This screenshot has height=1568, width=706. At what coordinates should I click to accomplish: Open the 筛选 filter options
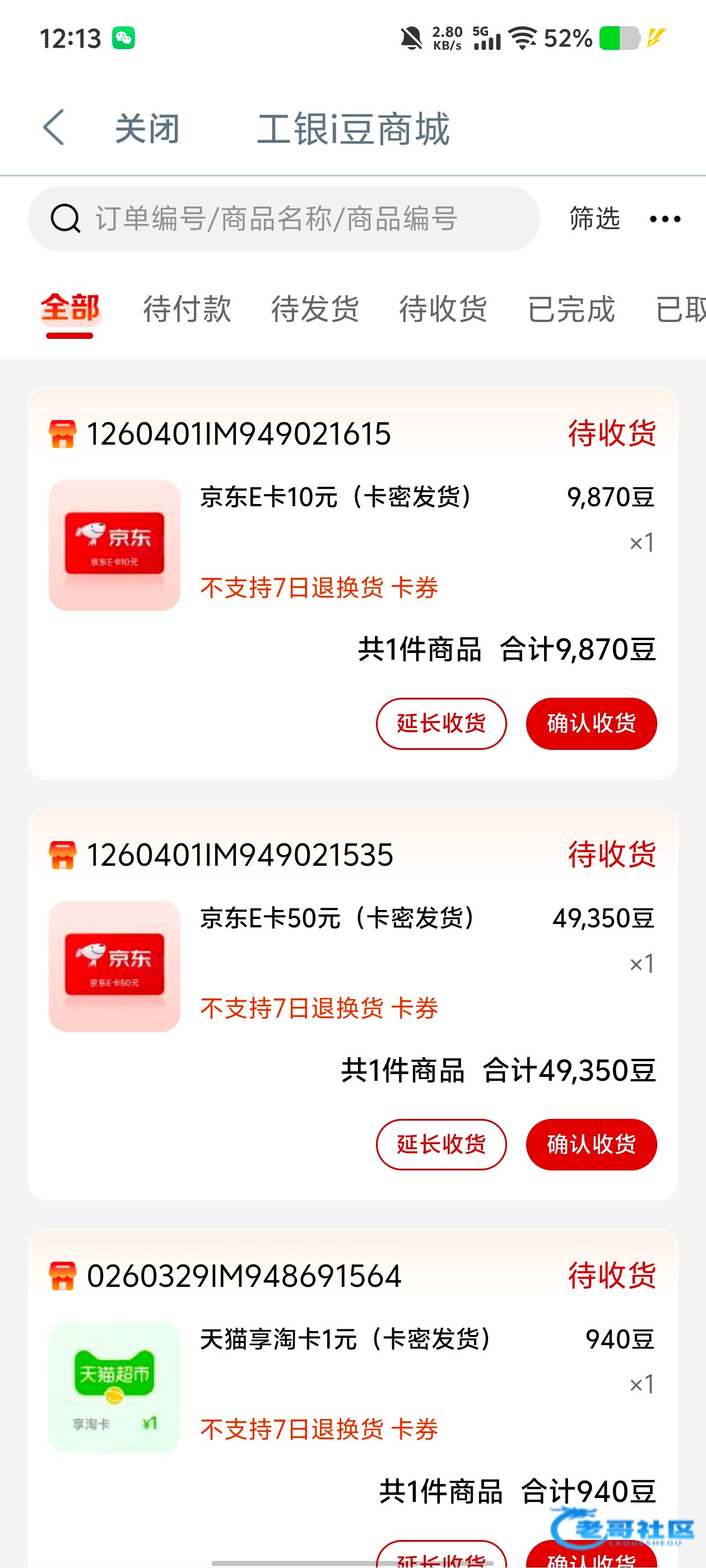click(594, 218)
